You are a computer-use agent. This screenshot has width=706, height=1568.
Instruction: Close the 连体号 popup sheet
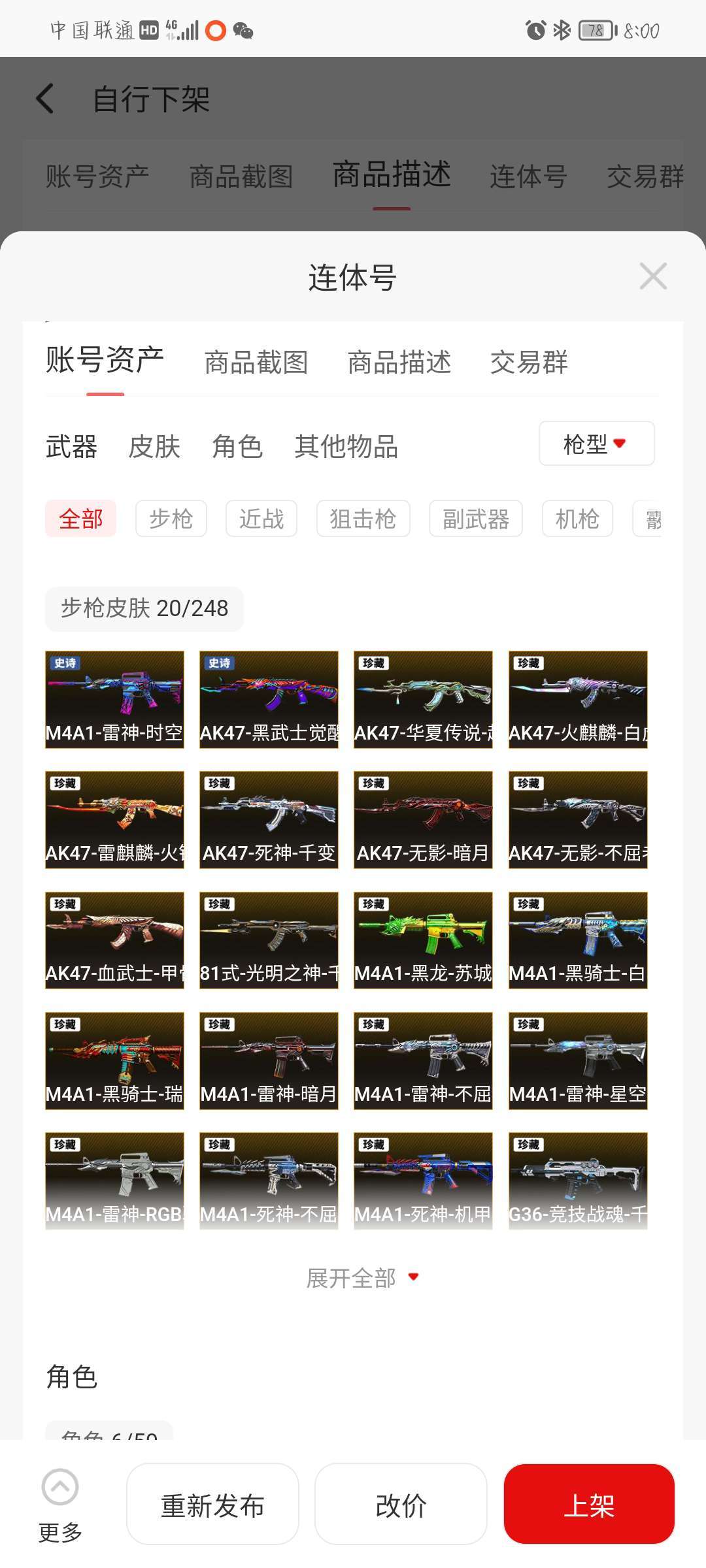tap(653, 276)
